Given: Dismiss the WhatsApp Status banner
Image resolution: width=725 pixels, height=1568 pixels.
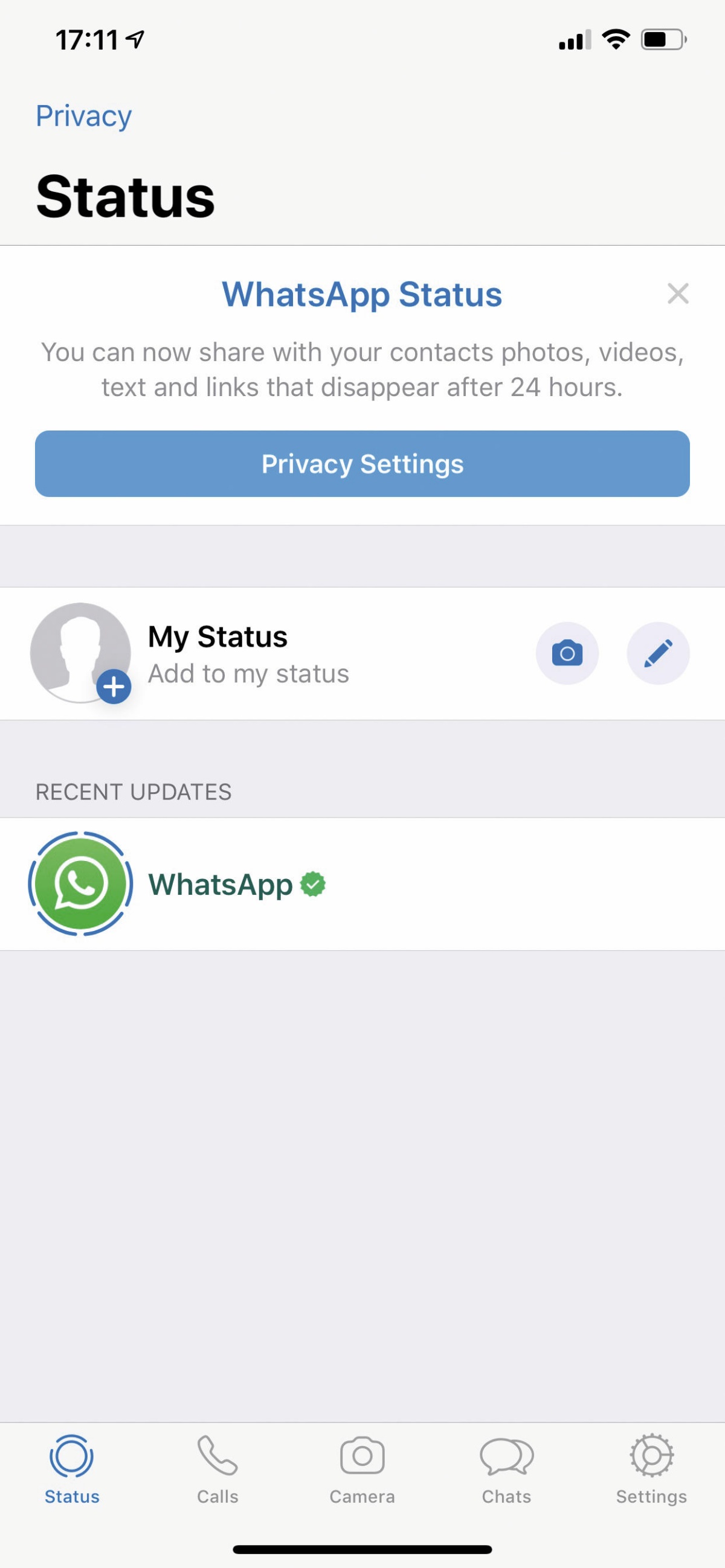Looking at the screenshot, I should click(677, 293).
